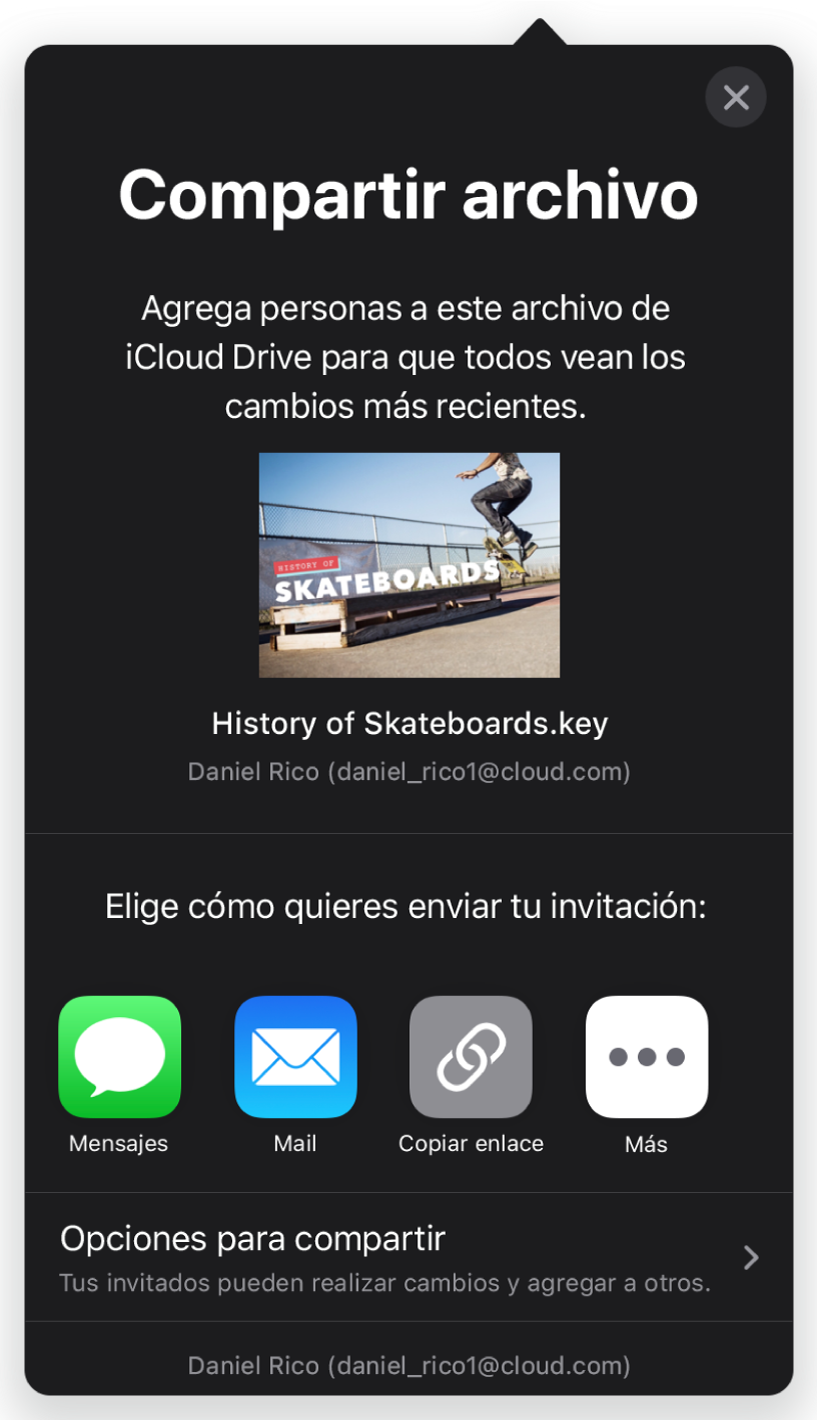Select the Mensajes icon to share via Messages

click(x=119, y=1057)
